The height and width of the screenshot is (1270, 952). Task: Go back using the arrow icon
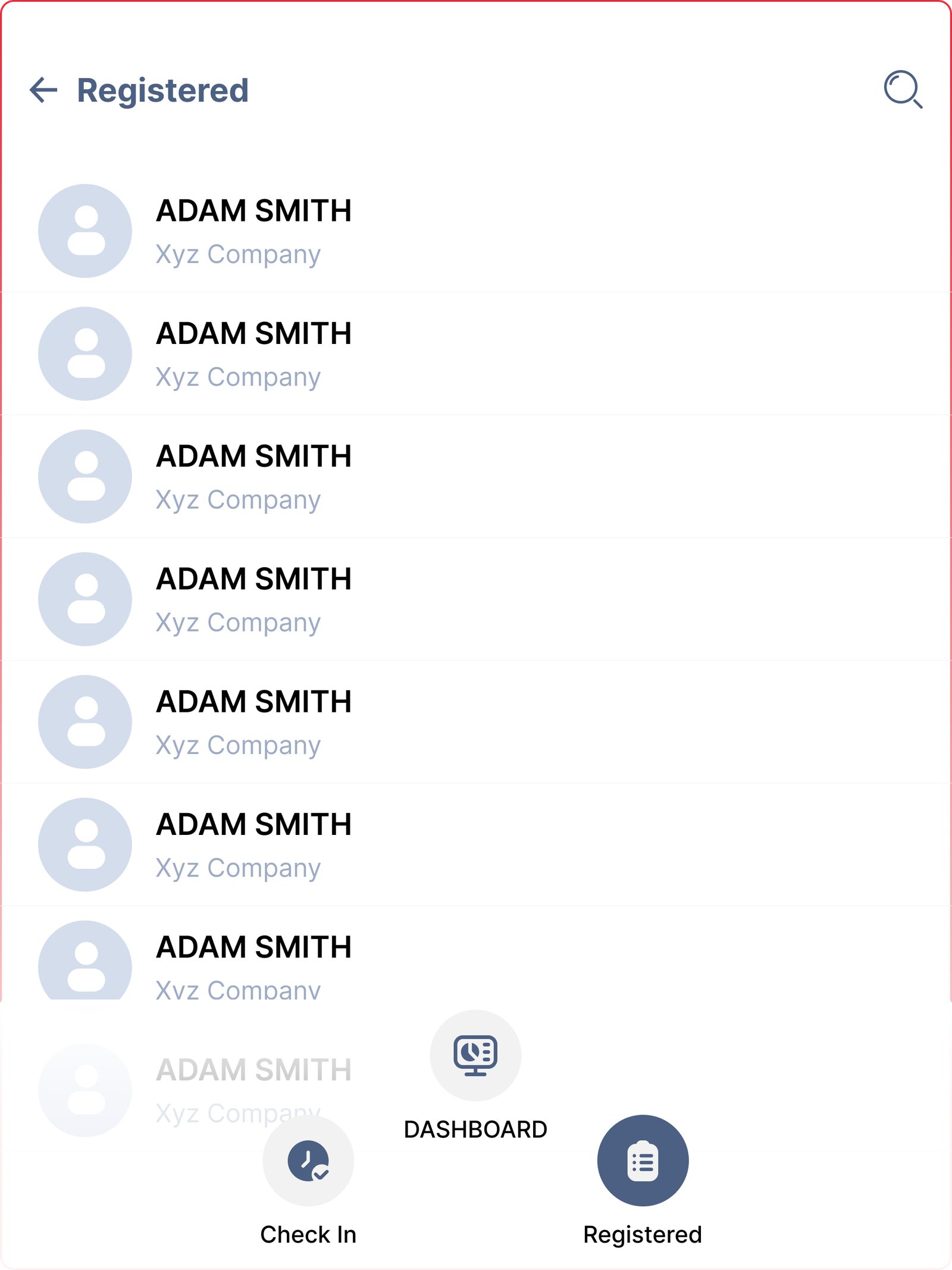coord(43,90)
